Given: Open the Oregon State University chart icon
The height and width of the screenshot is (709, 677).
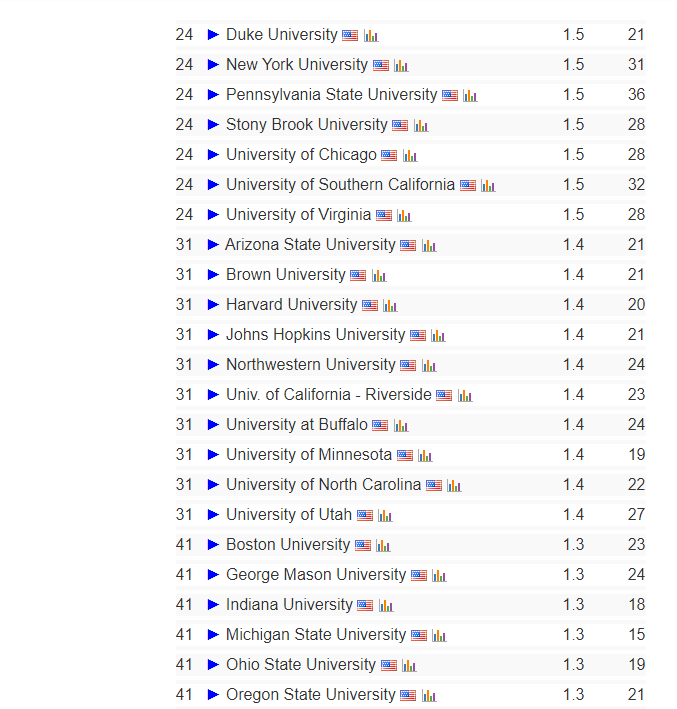Looking at the screenshot, I should point(429,696).
